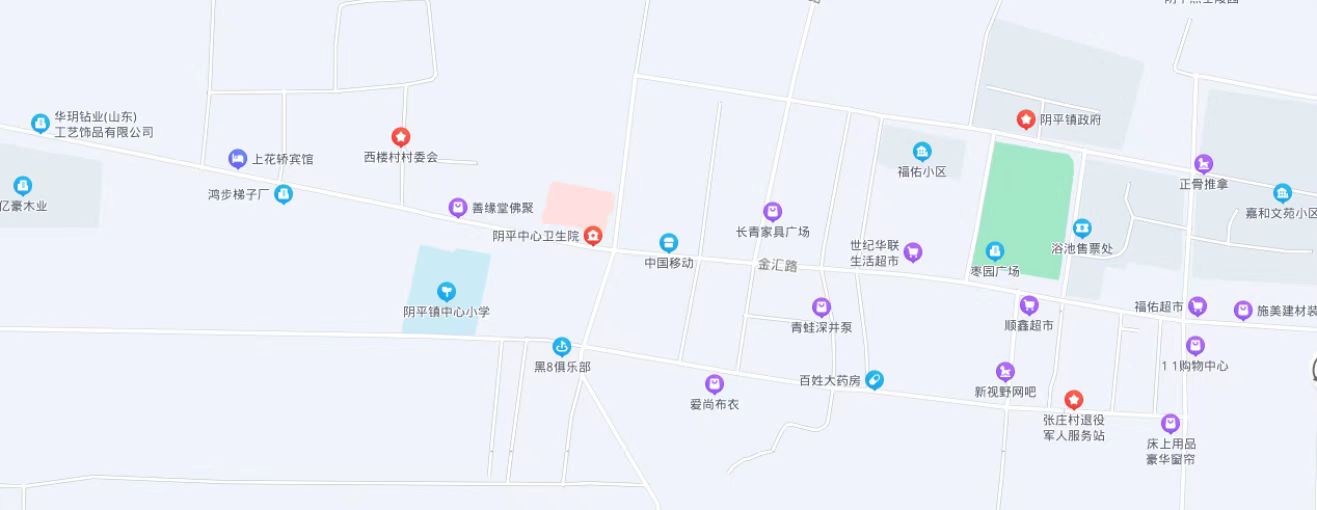Select the 阴平镇中心小学 school marker
The height and width of the screenshot is (510, 1317).
click(x=447, y=291)
